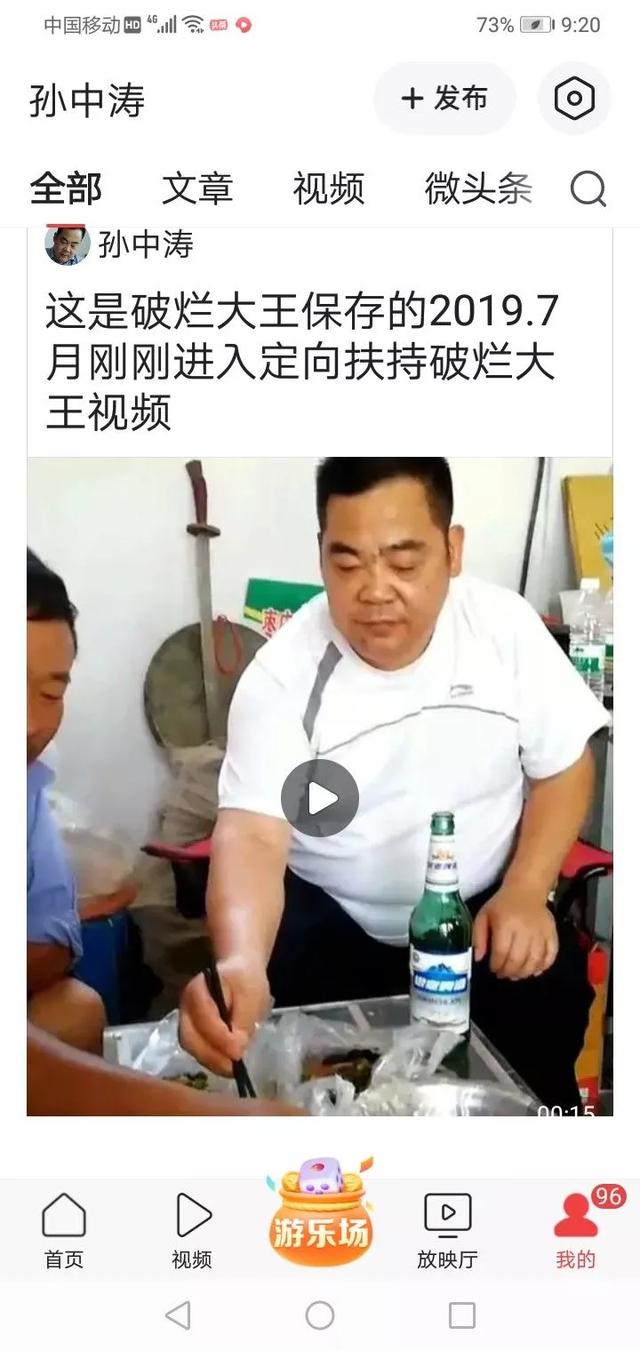The height and width of the screenshot is (1351, 640).
Task: Open the post about 破烂大王 2019.7 video
Action: point(300,362)
